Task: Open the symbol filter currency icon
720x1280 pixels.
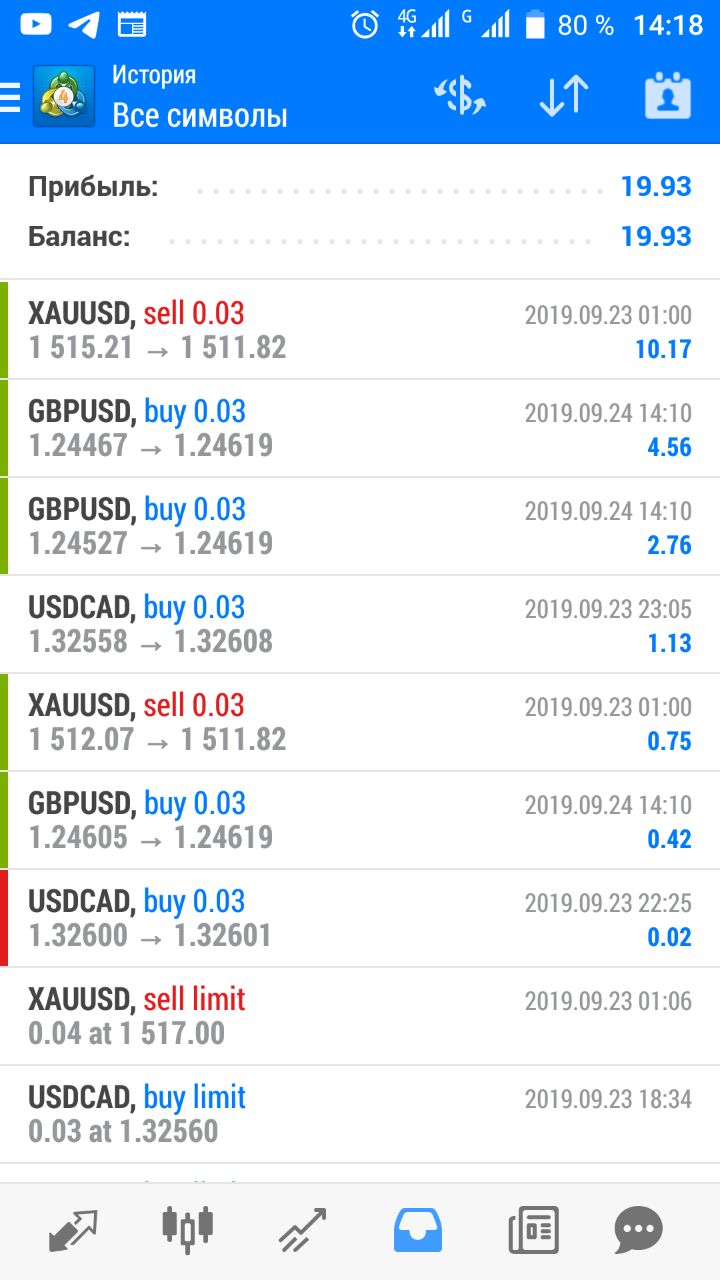Action: pyautogui.click(x=460, y=97)
